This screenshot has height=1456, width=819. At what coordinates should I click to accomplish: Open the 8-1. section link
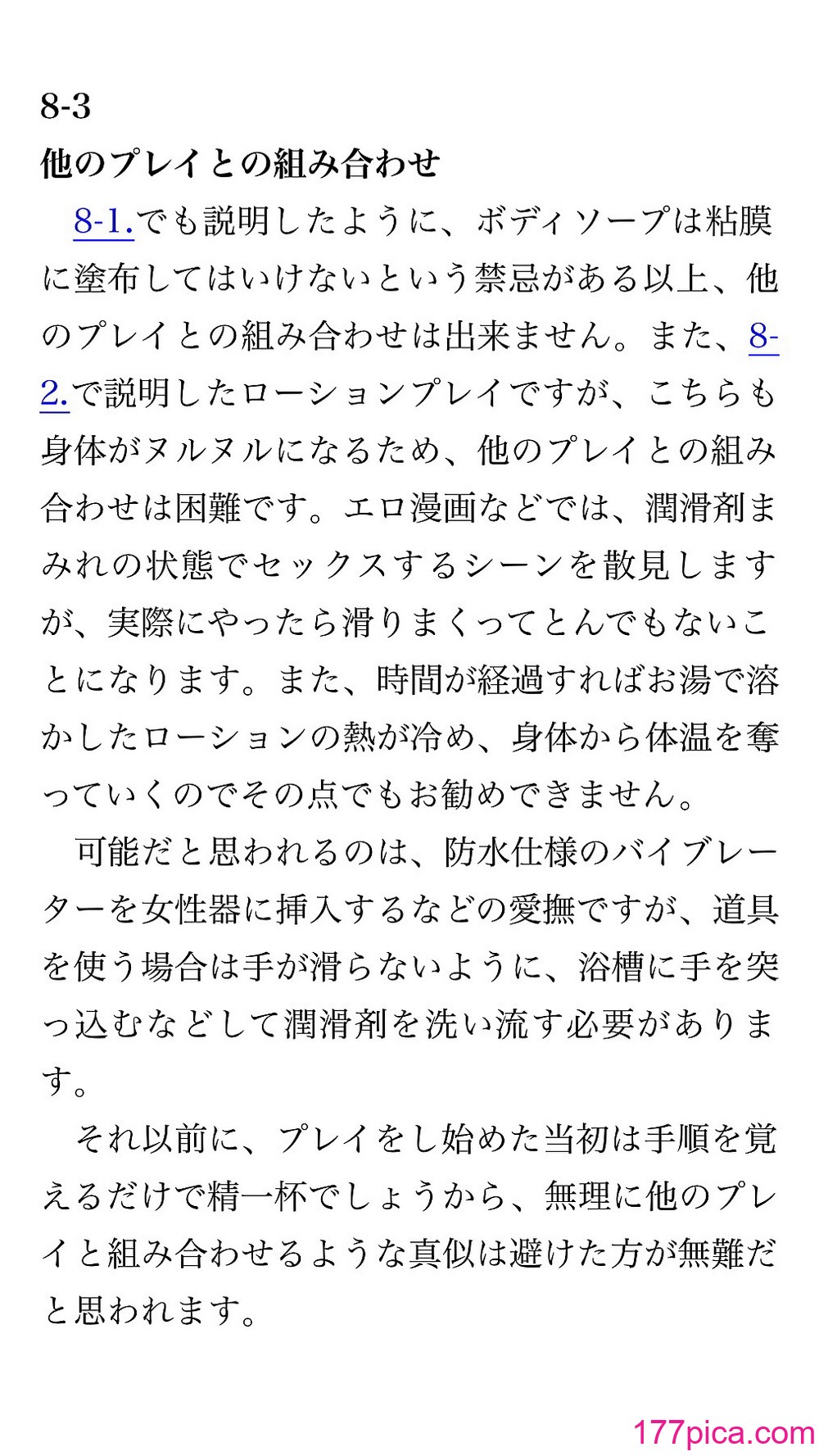[x=104, y=222]
